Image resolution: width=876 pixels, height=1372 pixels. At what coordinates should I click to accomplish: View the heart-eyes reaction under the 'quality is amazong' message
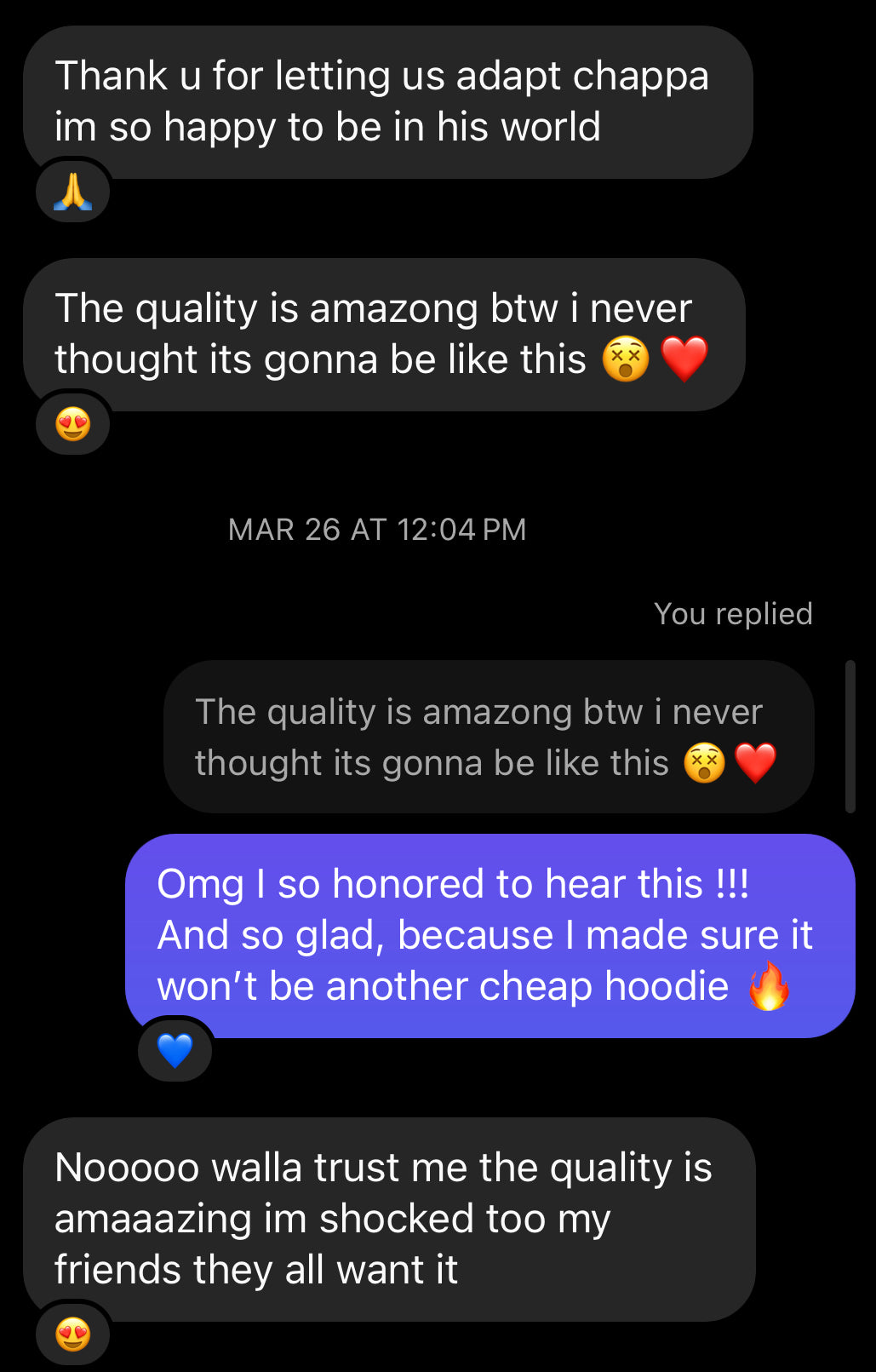click(73, 423)
